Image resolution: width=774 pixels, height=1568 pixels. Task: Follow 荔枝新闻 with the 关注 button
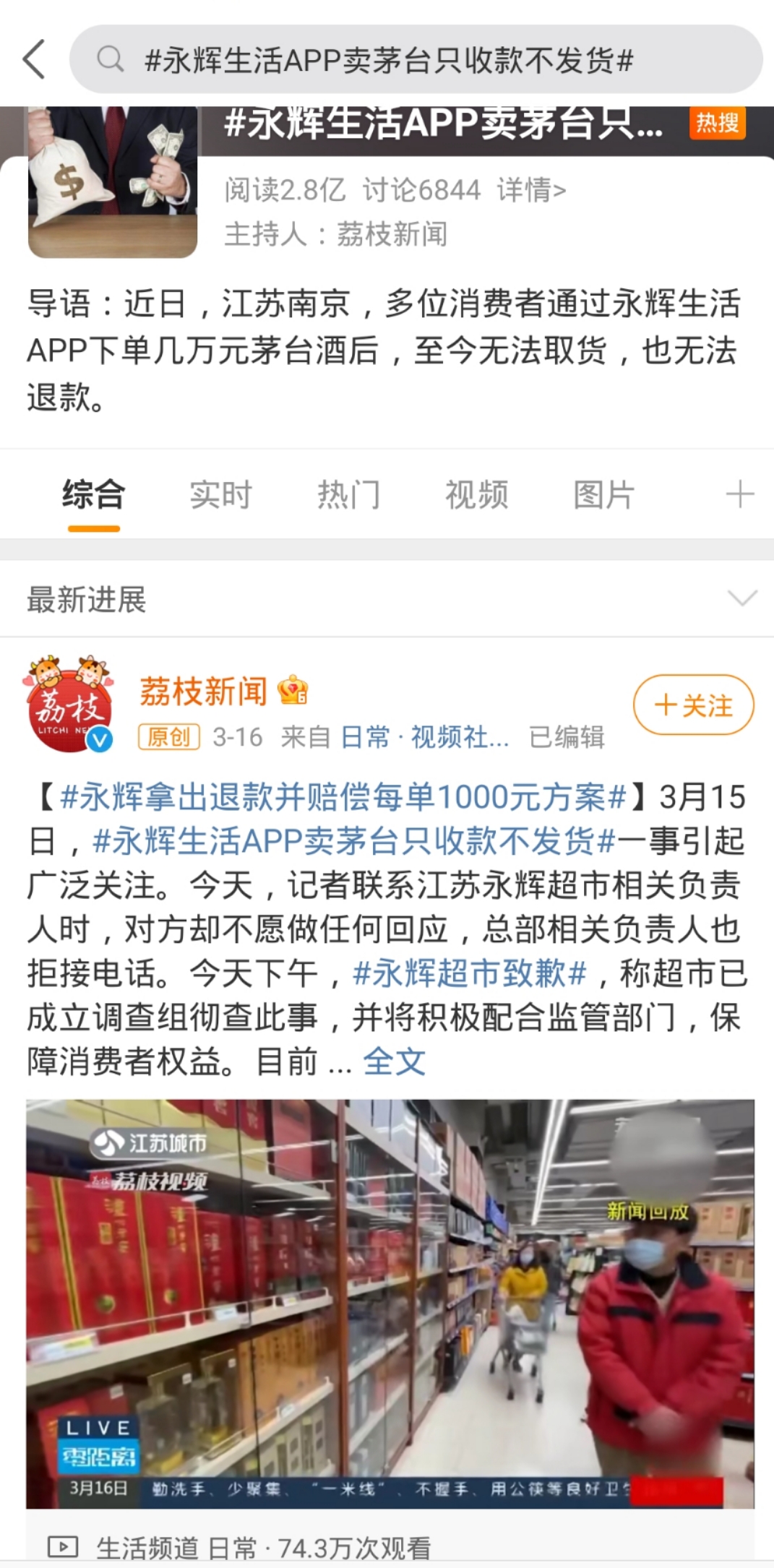click(693, 705)
